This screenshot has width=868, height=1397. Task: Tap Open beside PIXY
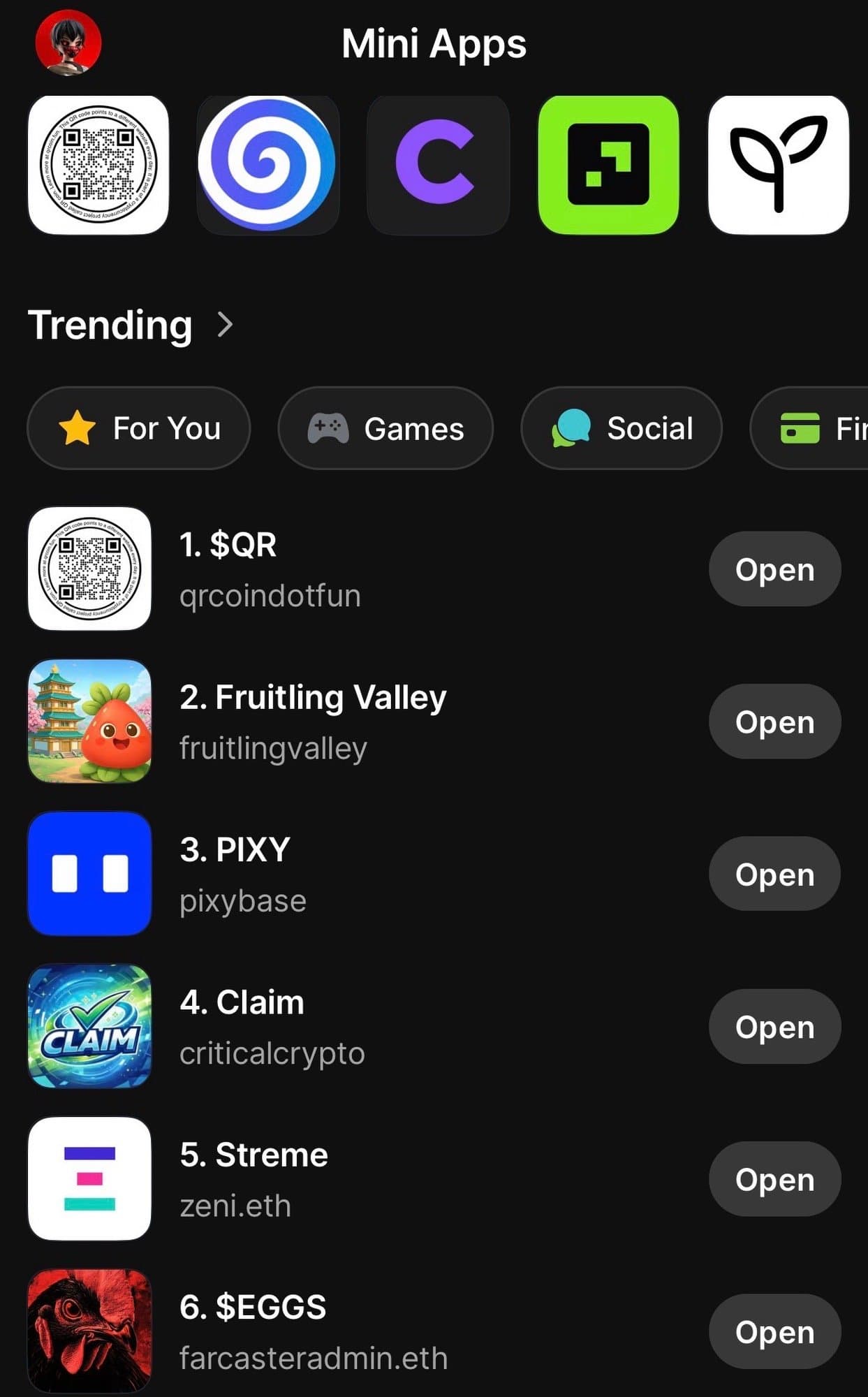[x=774, y=874]
